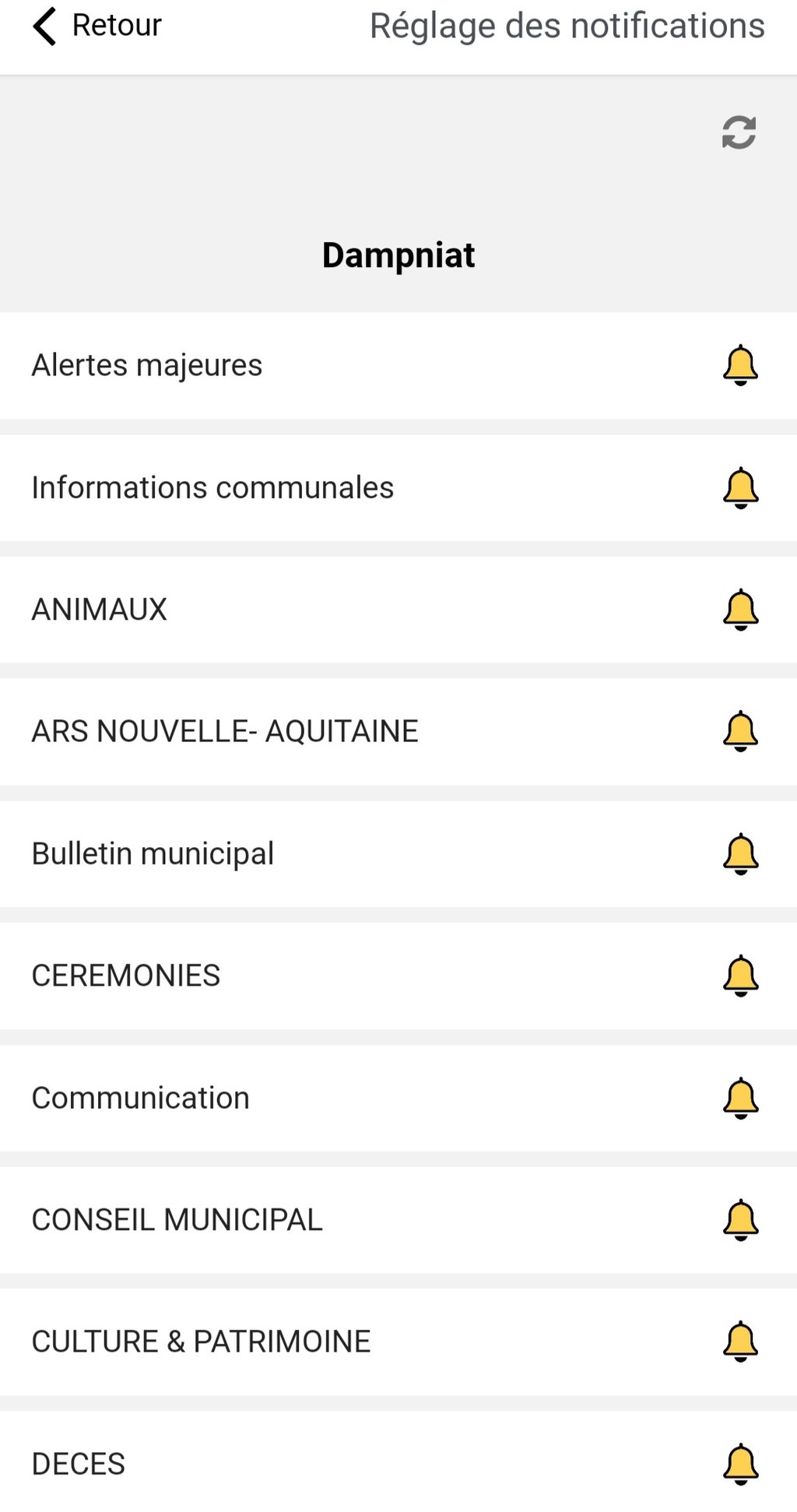This screenshot has height=1512, width=797.
Task: Go back with the Retour button
Action: click(x=97, y=26)
